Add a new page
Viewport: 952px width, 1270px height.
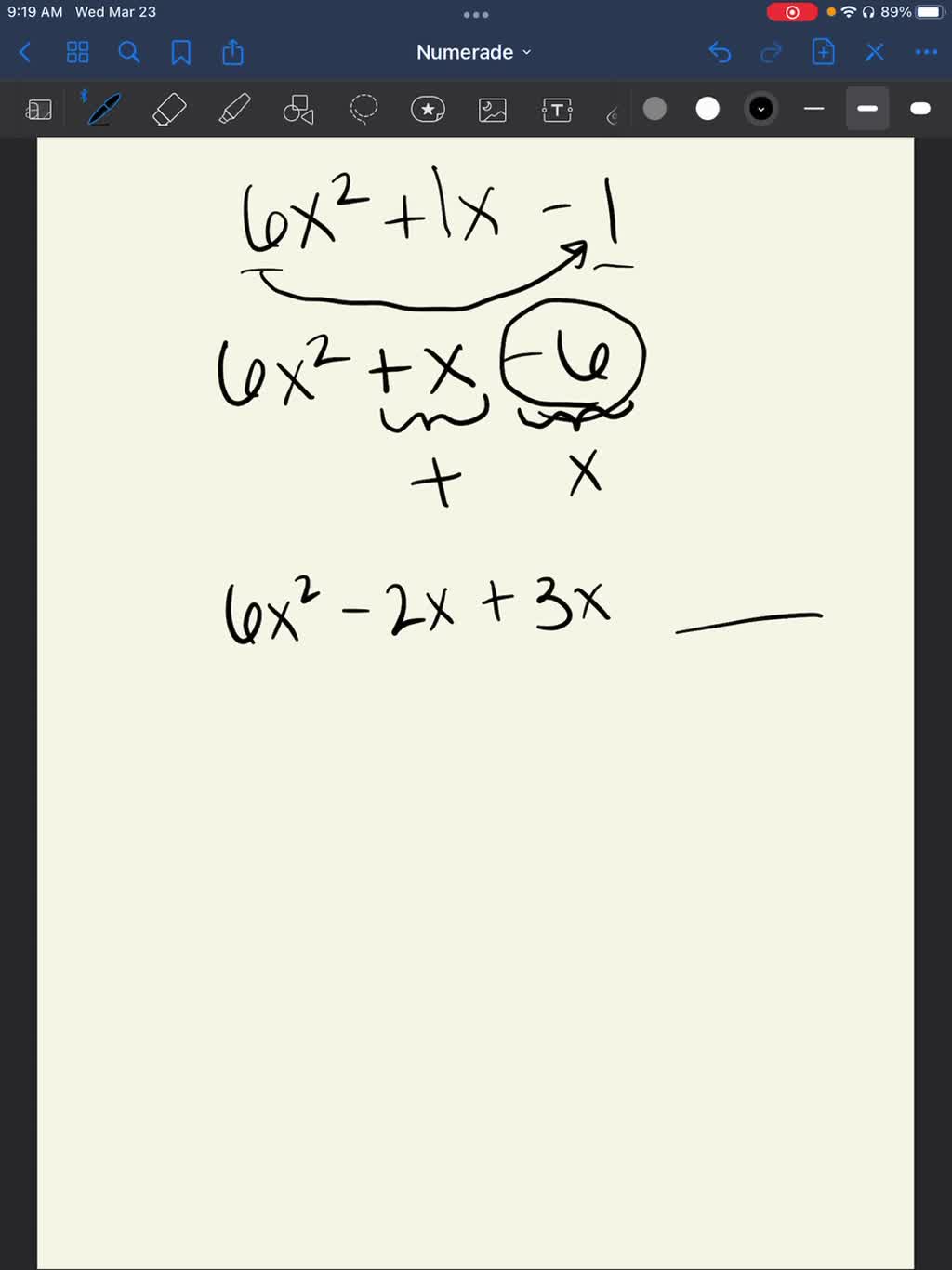pyautogui.click(x=823, y=52)
